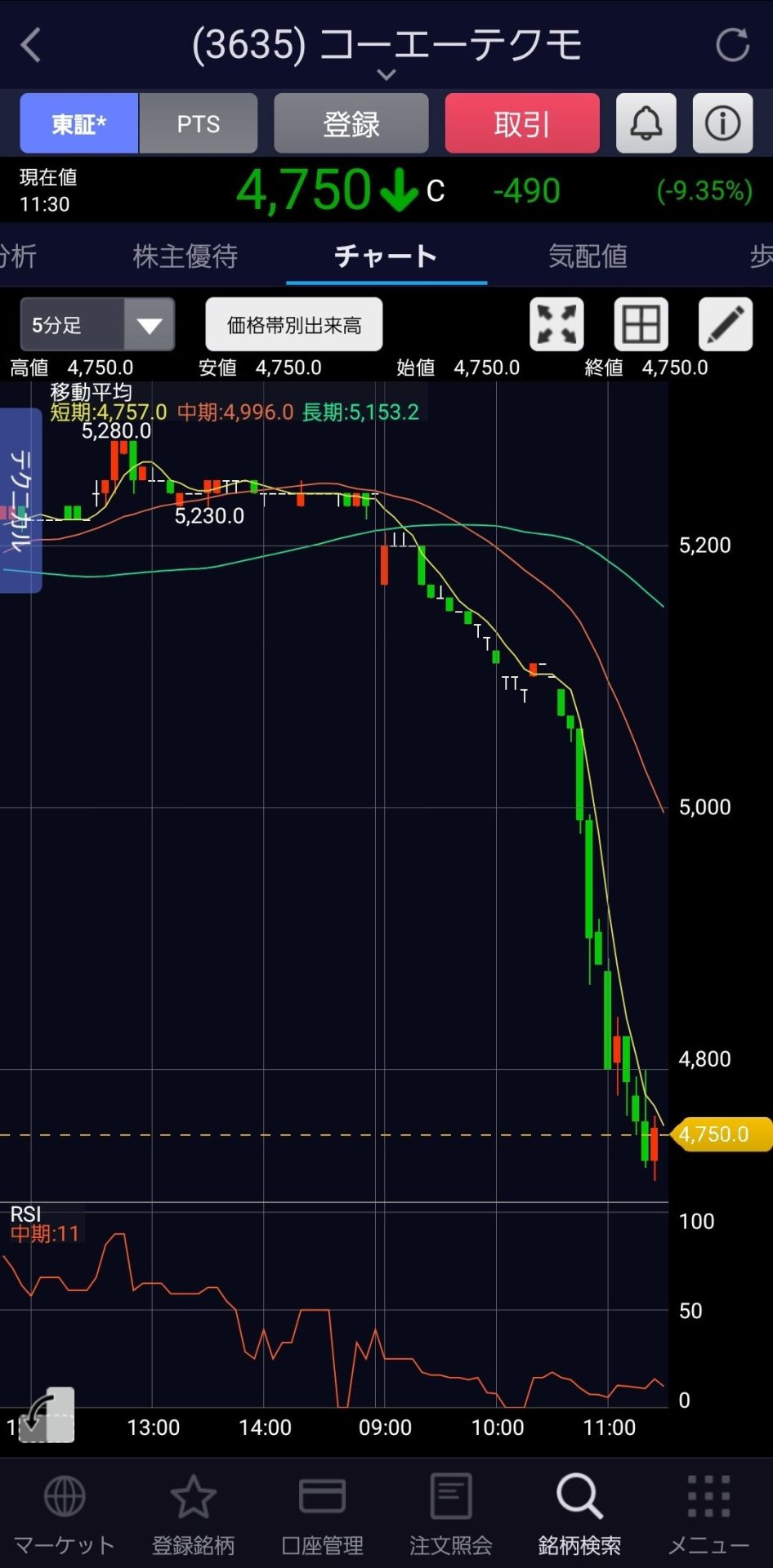Switch to the 気配値 tab
The image size is (773, 1568).
[588, 256]
